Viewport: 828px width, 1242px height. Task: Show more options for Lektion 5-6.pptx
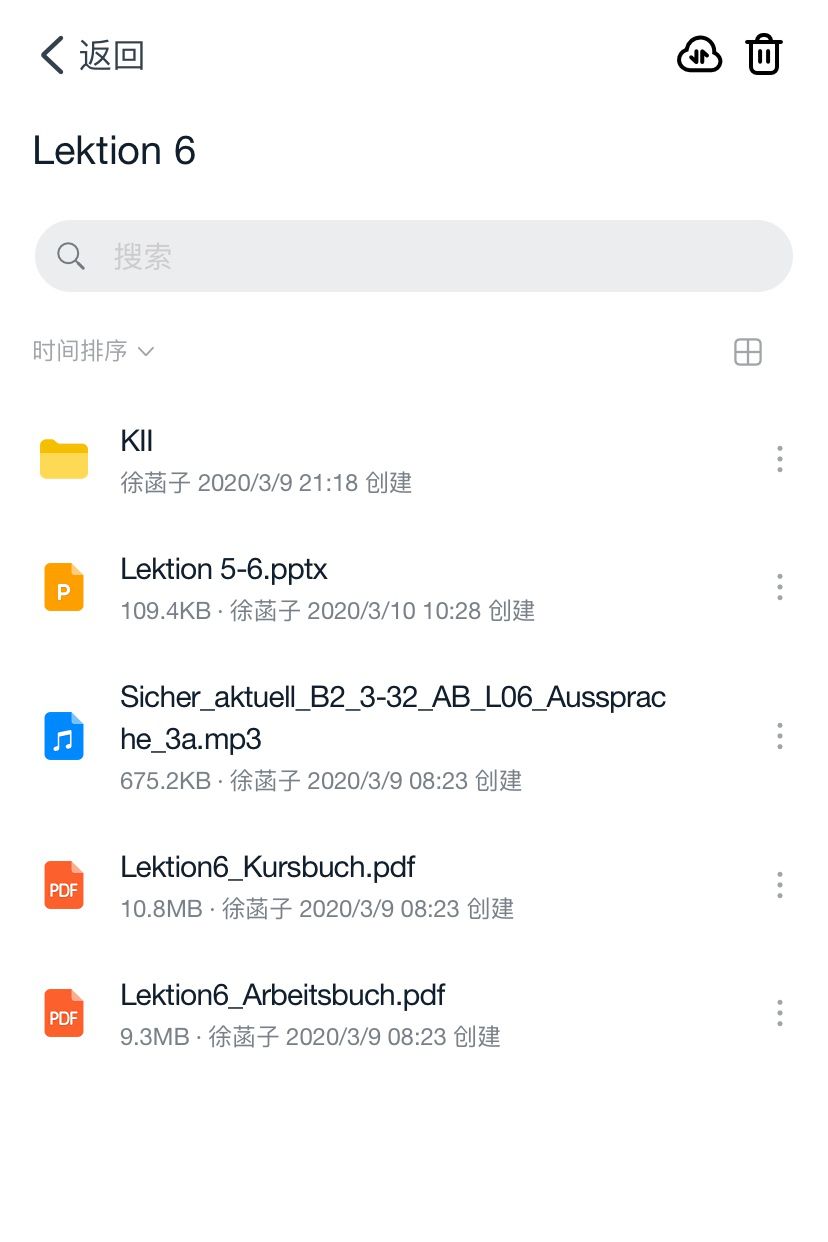779,587
